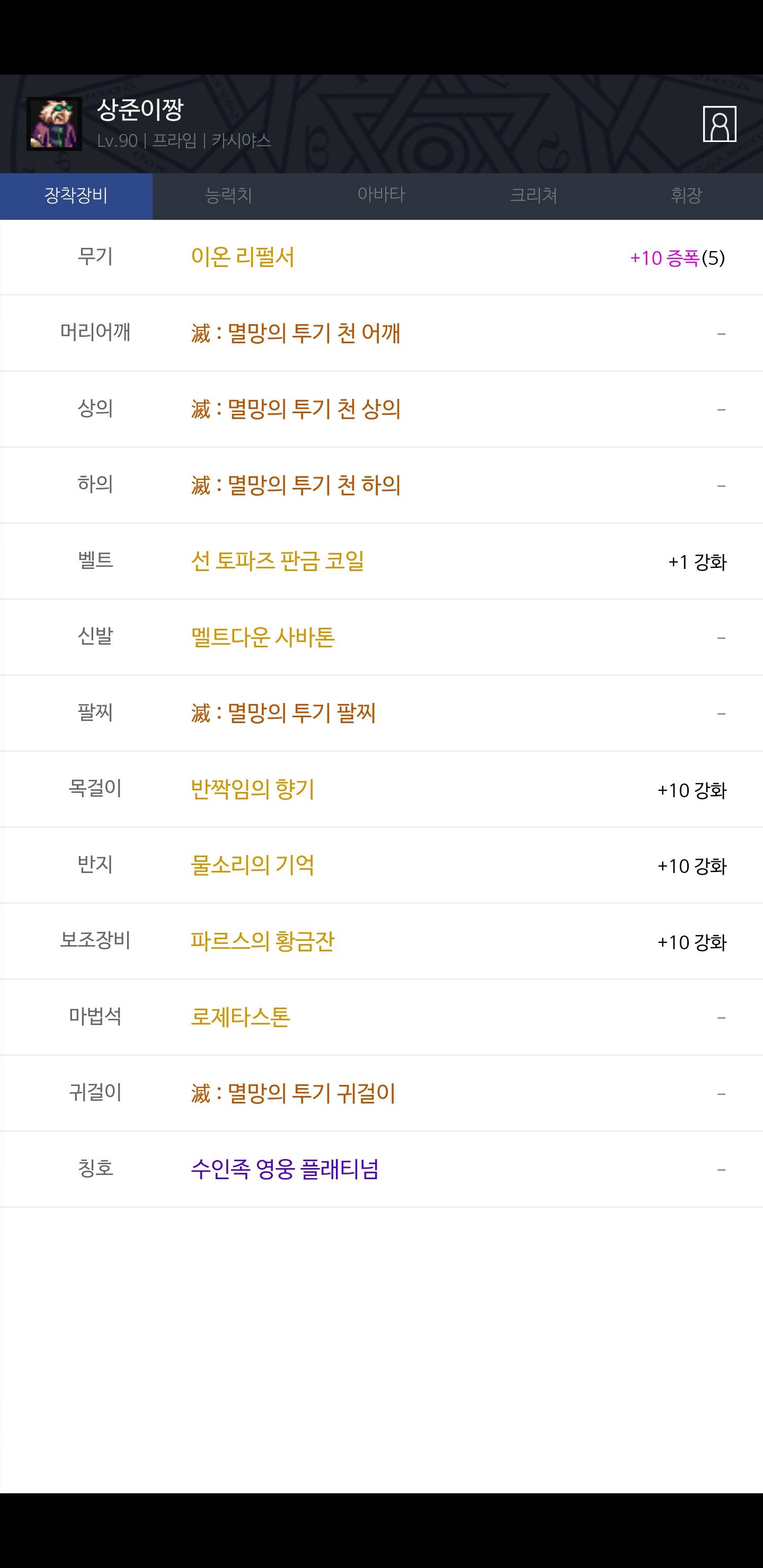Switch to the 아바타 tab

point(381,195)
